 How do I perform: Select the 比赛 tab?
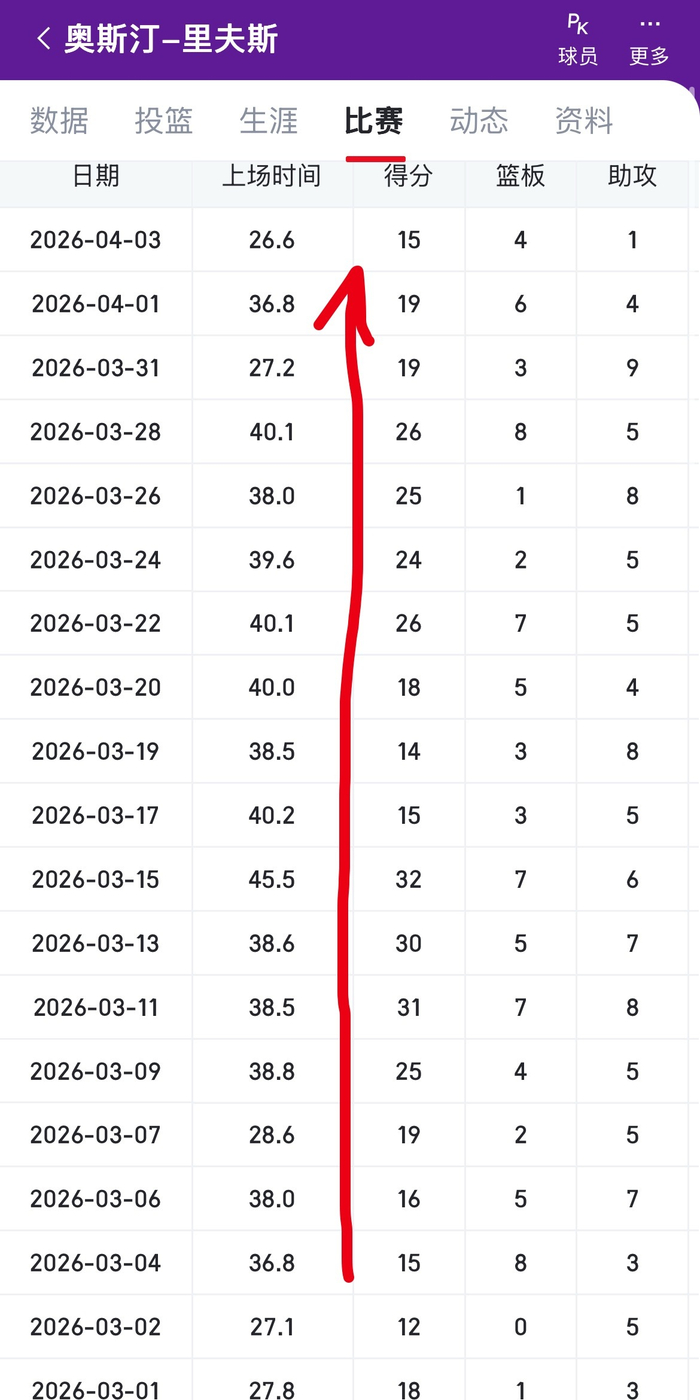pos(374,121)
